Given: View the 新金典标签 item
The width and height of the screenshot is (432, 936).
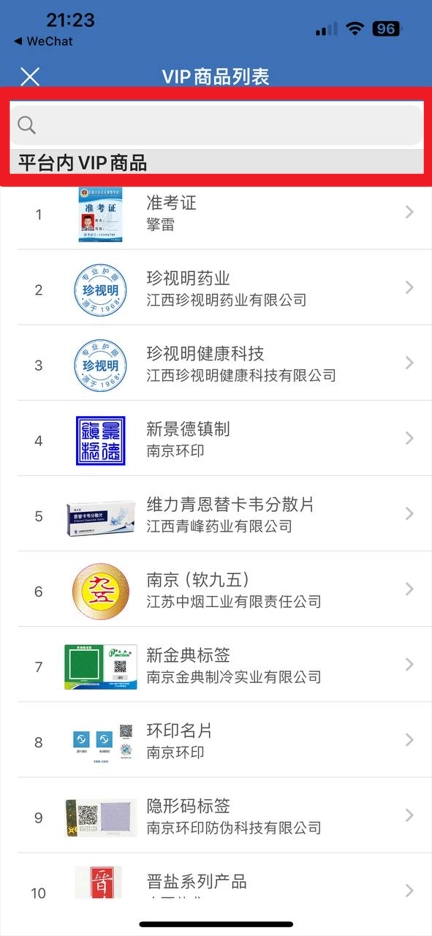Looking at the screenshot, I should 216,664.
